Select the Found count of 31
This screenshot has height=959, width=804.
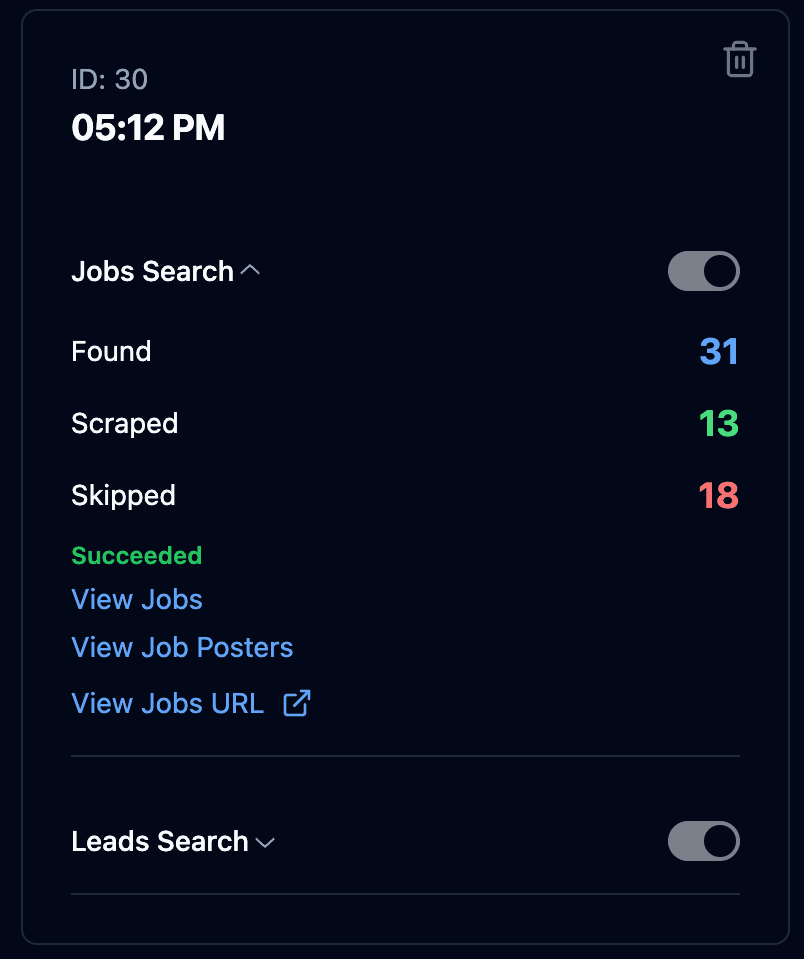coord(719,351)
